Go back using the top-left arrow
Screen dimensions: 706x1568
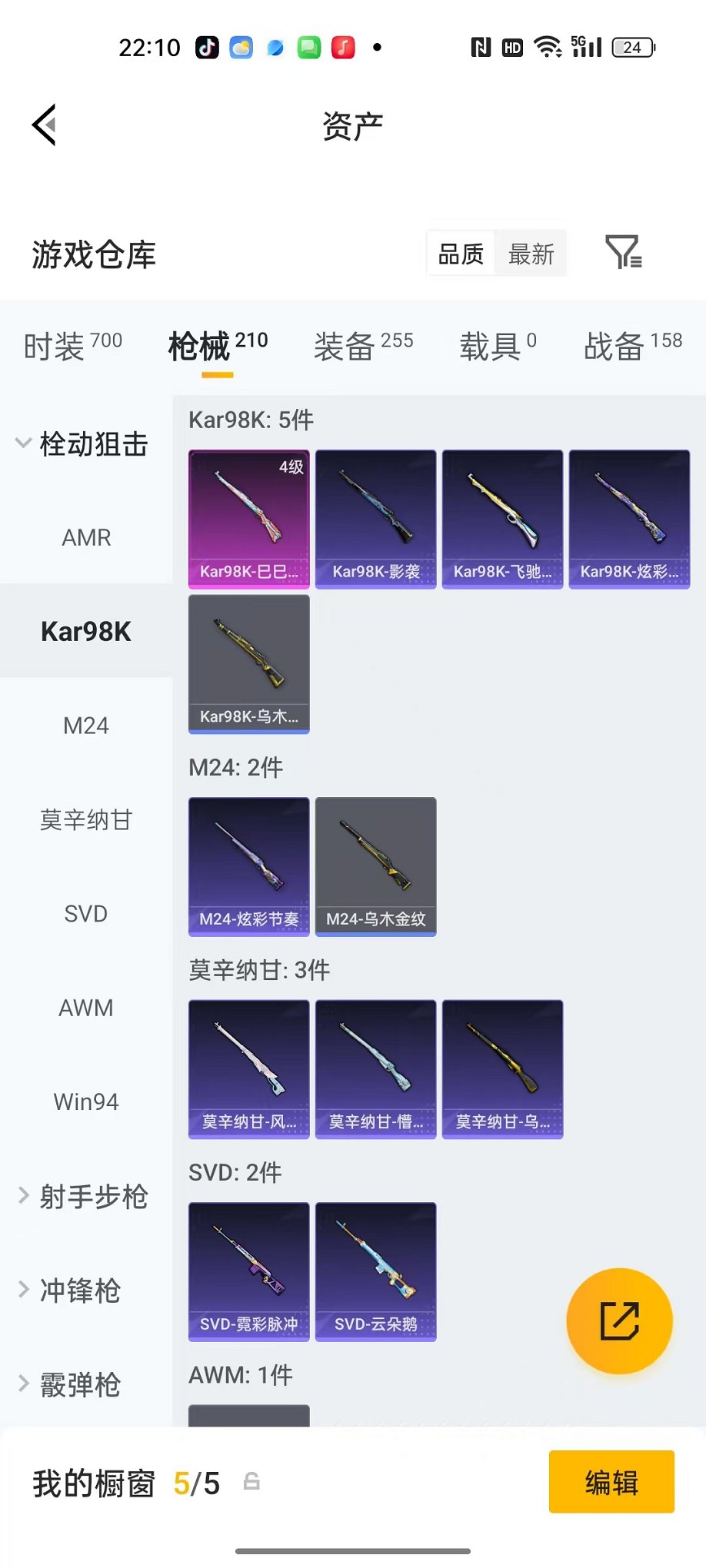click(45, 125)
